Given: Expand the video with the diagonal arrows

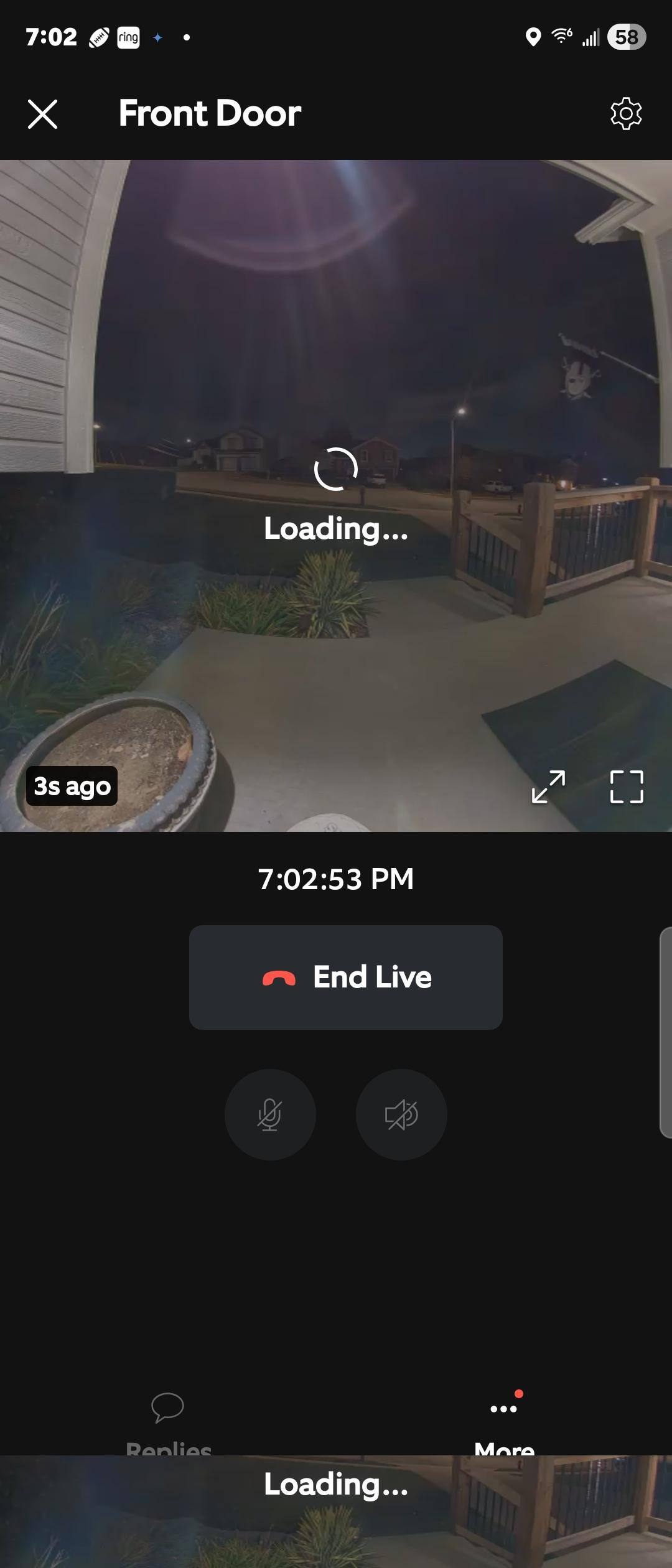Looking at the screenshot, I should pyautogui.click(x=549, y=787).
